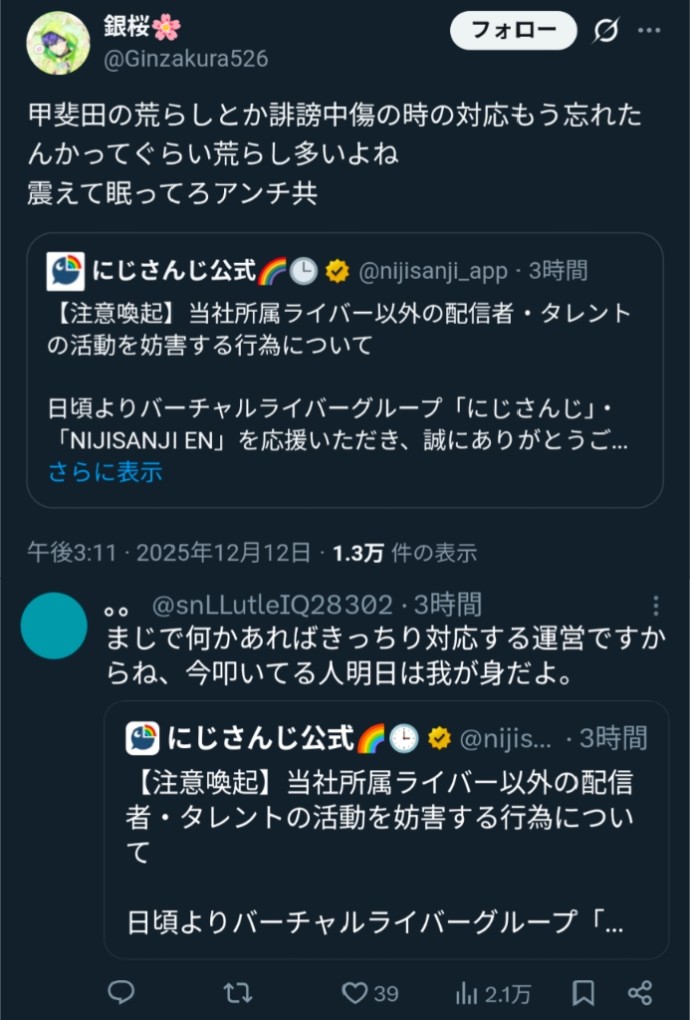Bookmark the reply by @snLLutleIQ28302
This screenshot has height=1020, width=690.
coord(584,992)
